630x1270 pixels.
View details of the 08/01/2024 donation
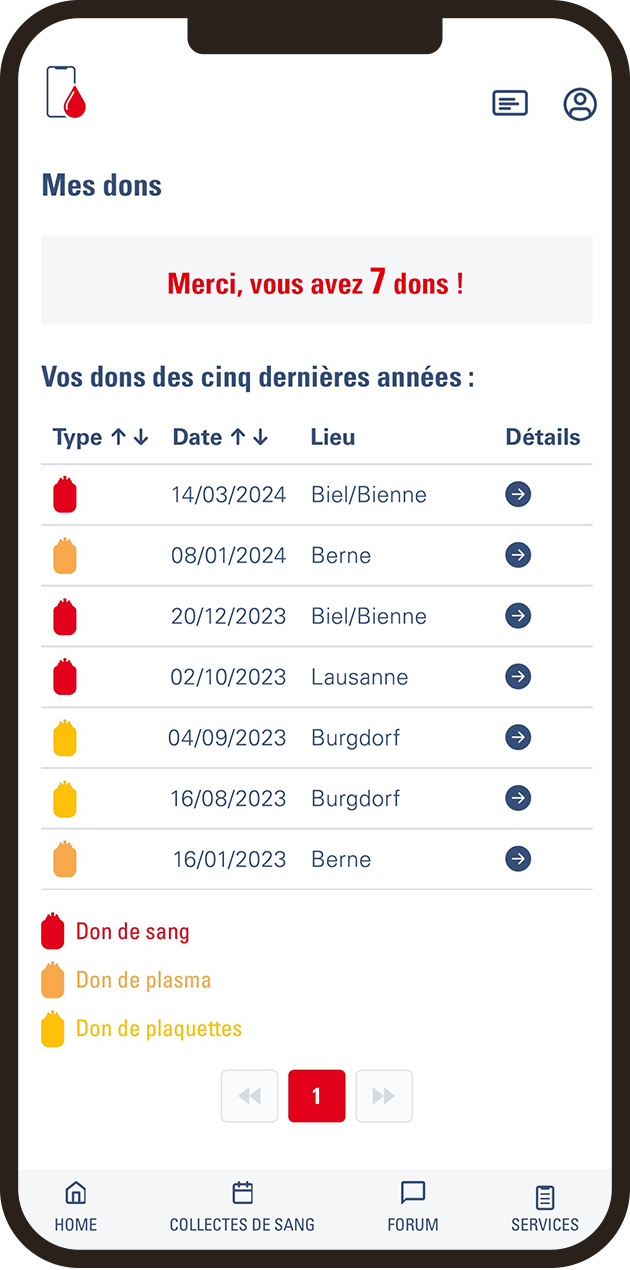click(518, 555)
